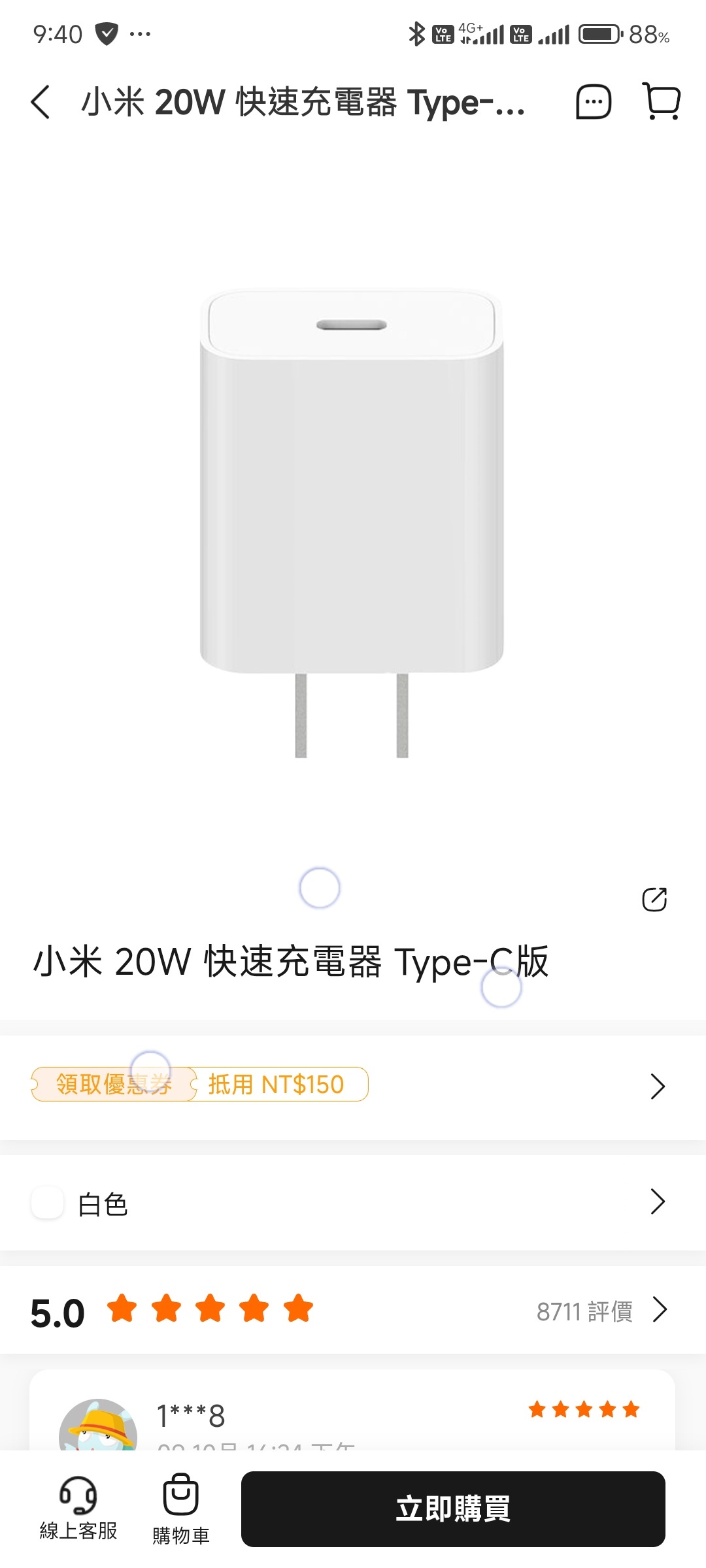The width and height of the screenshot is (706, 1568).
Task: Contact 線上客服 customer service
Action: tap(78, 1509)
